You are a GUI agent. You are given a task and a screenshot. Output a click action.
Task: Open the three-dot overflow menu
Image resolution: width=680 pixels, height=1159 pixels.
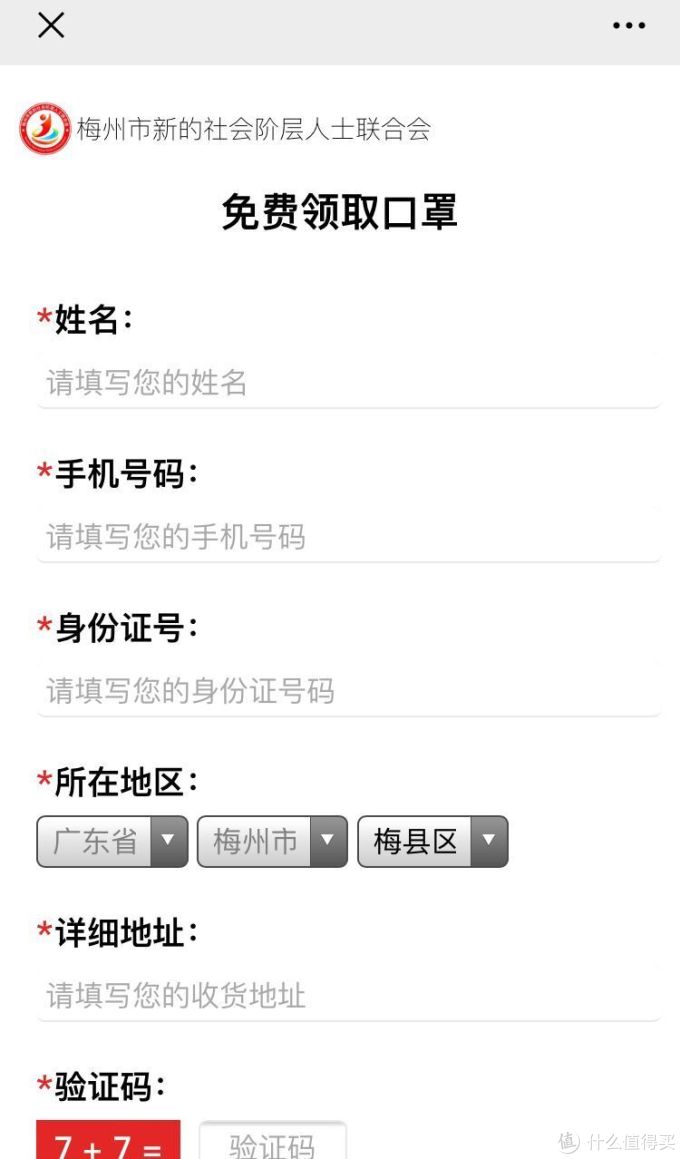629,26
